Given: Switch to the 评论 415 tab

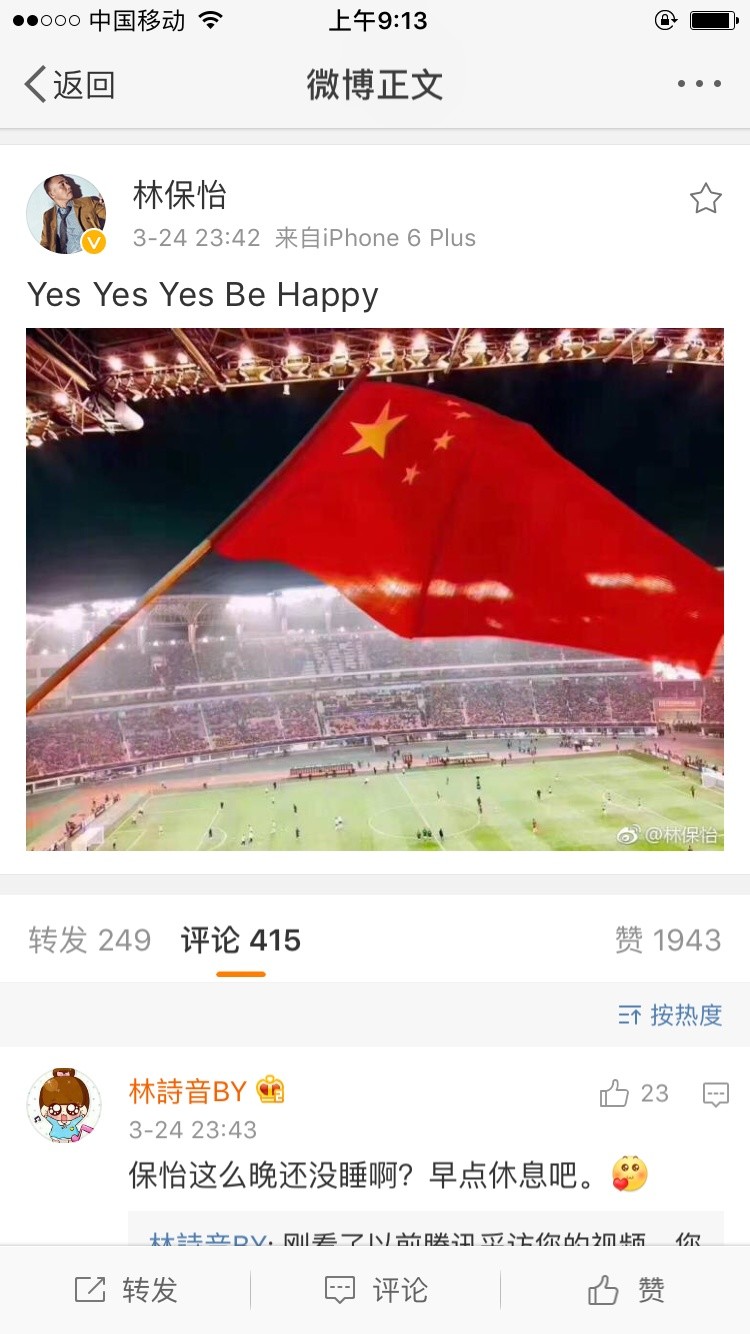Looking at the screenshot, I should click(x=241, y=940).
